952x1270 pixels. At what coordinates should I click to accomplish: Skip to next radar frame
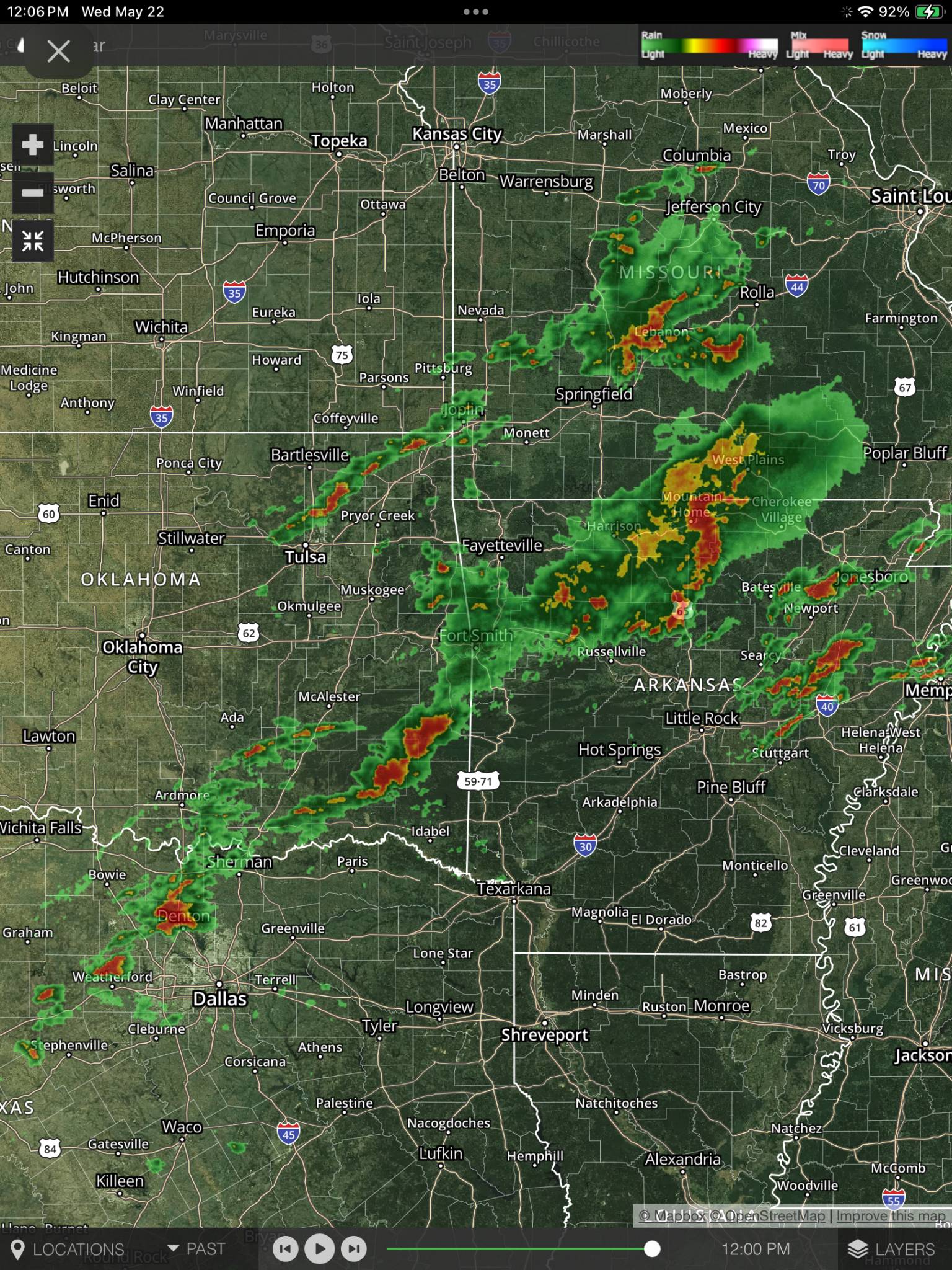[354, 1249]
